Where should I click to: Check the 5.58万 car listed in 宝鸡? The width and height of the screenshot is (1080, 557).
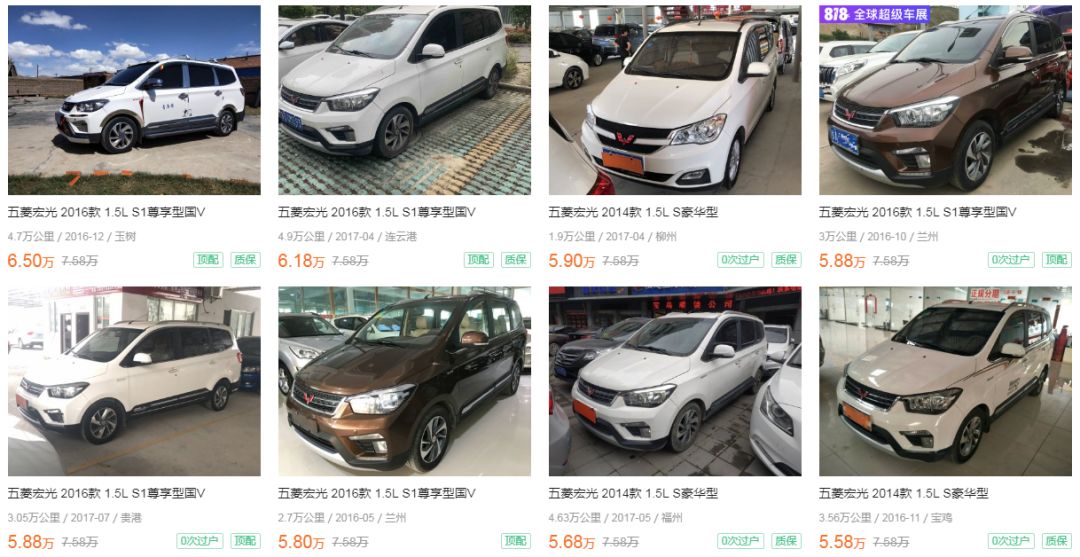click(x=945, y=381)
